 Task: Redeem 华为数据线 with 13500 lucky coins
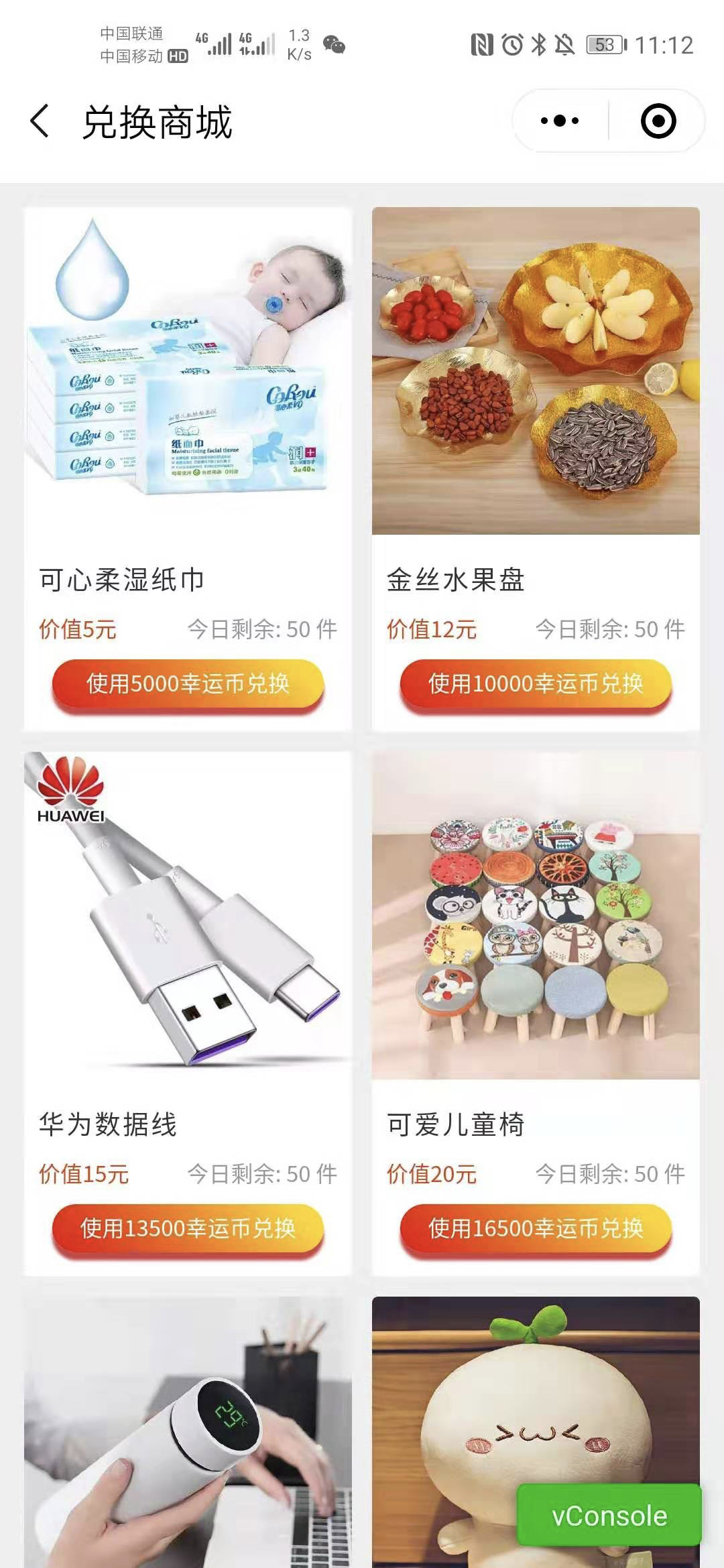[188, 1228]
